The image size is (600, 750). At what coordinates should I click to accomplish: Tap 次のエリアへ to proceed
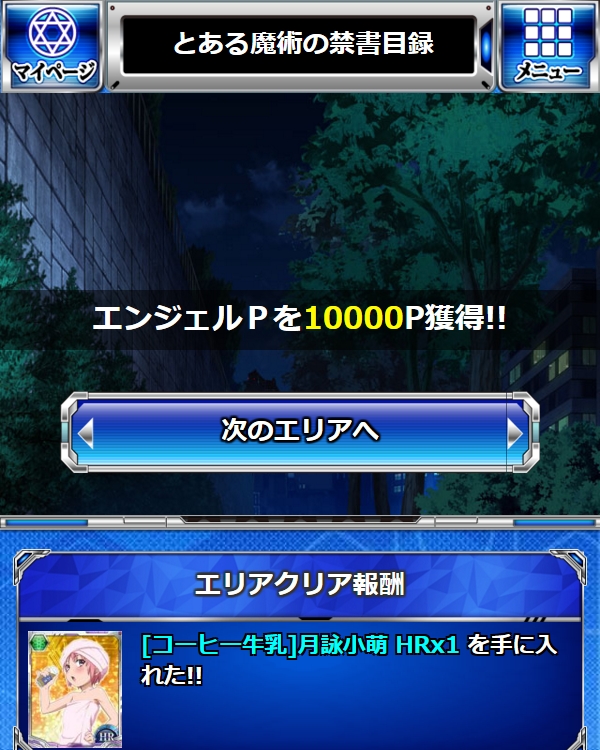[300, 432]
